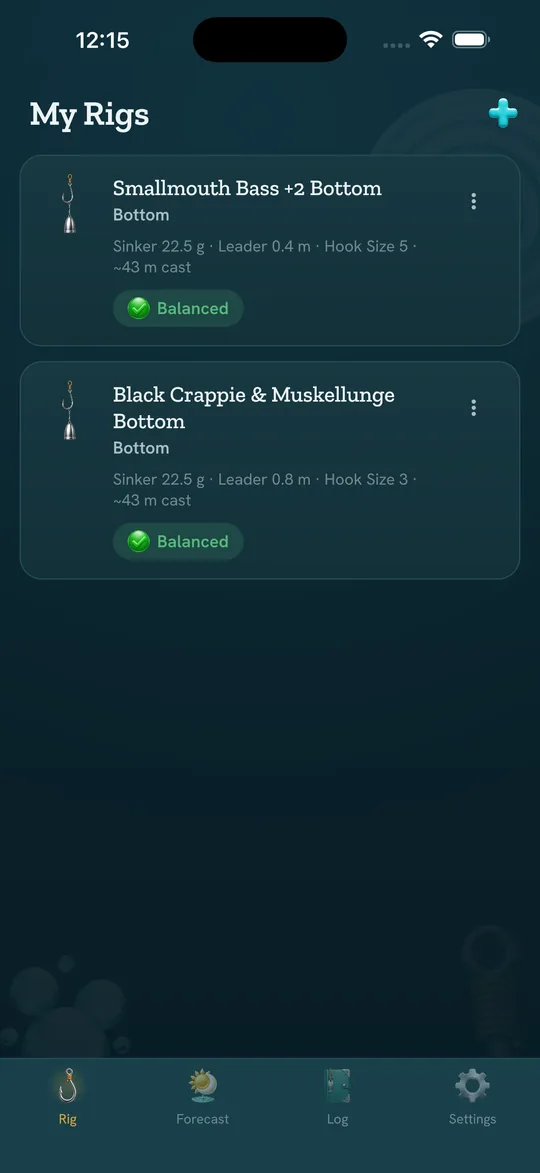Viewport: 540px width, 1173px height.
Task: Go to the Settings tab
Action: pyautogui.click(x=472, y=1097)
